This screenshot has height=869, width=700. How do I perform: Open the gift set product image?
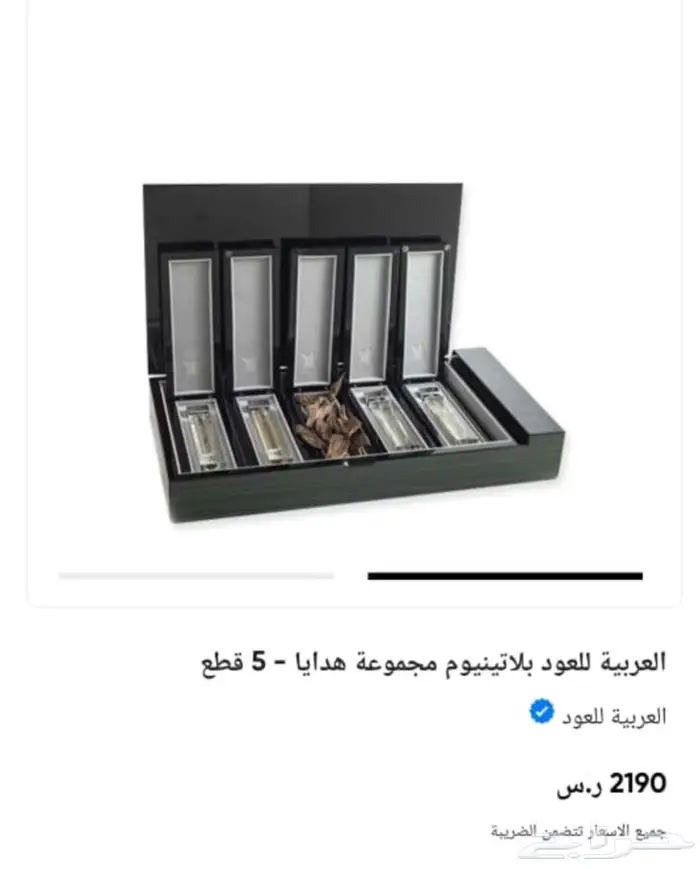[x=352, y=350]
